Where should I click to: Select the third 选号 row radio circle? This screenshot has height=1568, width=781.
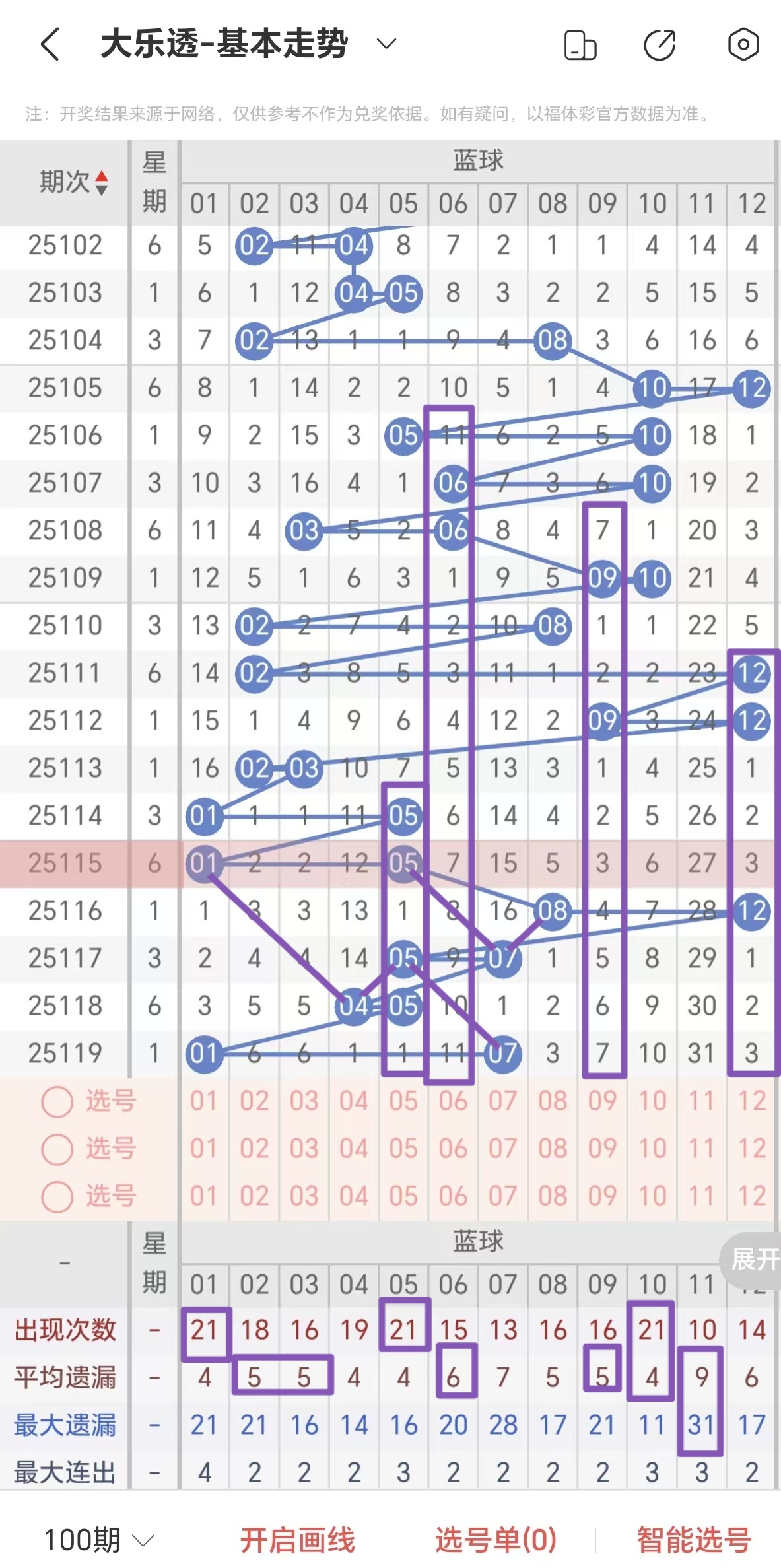click(57, 1197)
